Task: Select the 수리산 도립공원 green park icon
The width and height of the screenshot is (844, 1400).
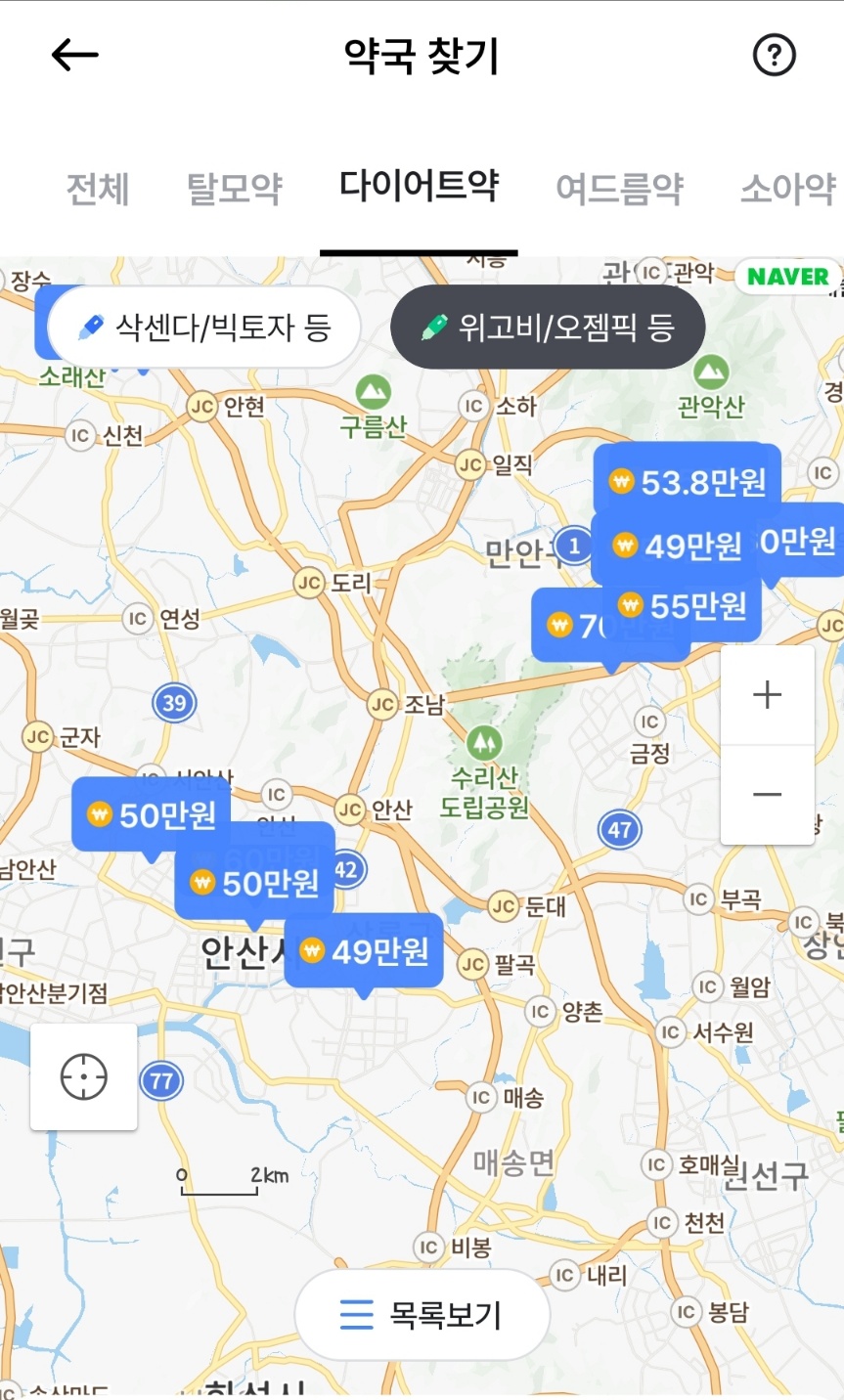Action: coord(486,741)
